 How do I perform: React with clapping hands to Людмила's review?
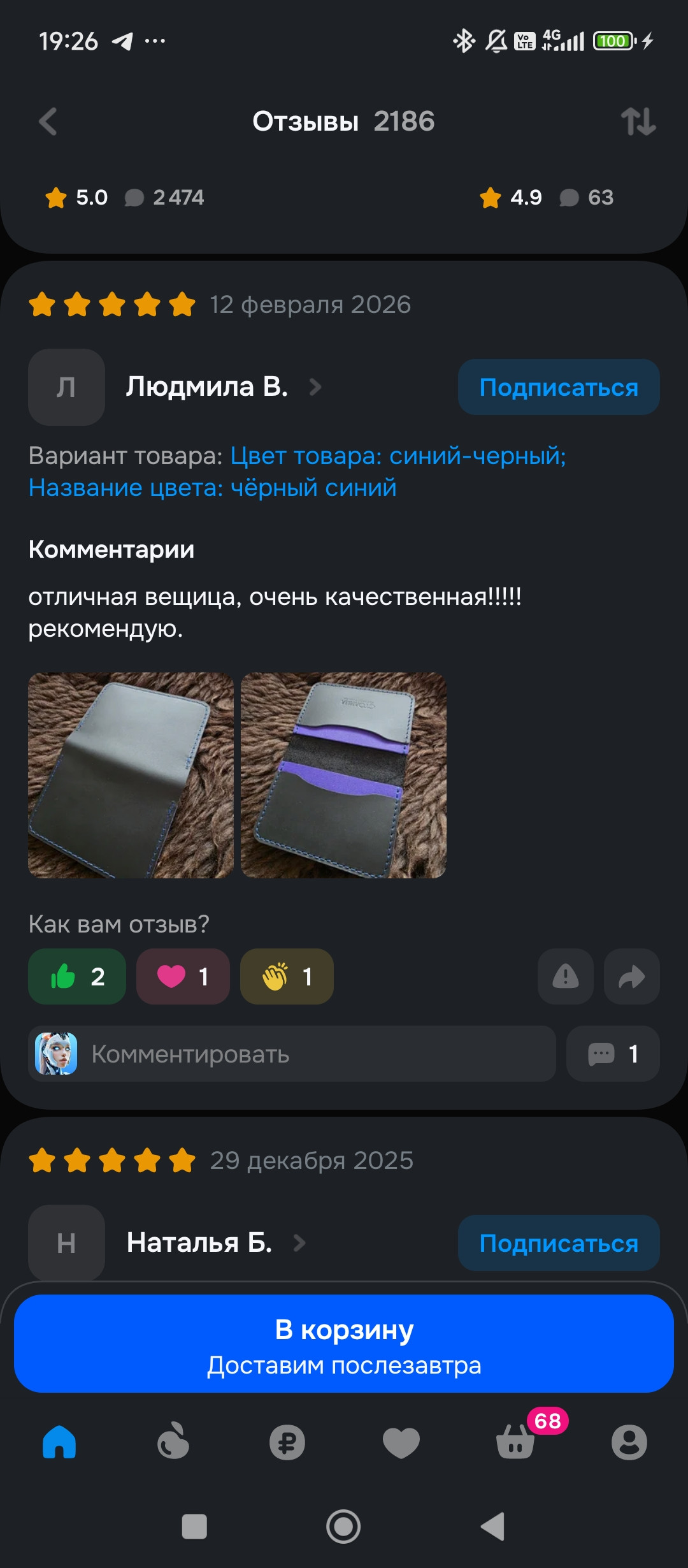287,976
